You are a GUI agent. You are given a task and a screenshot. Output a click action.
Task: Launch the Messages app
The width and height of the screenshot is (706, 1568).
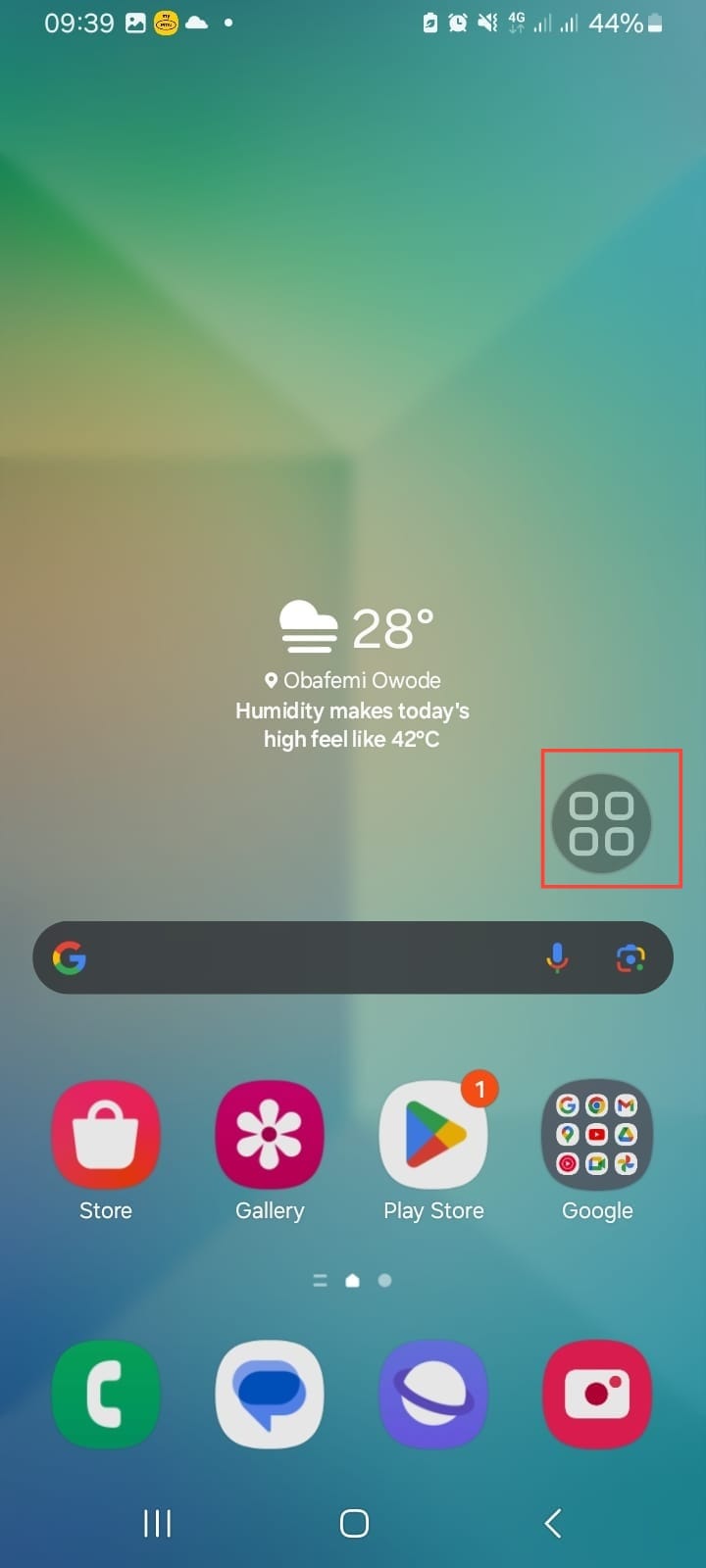click(270, 1394)
